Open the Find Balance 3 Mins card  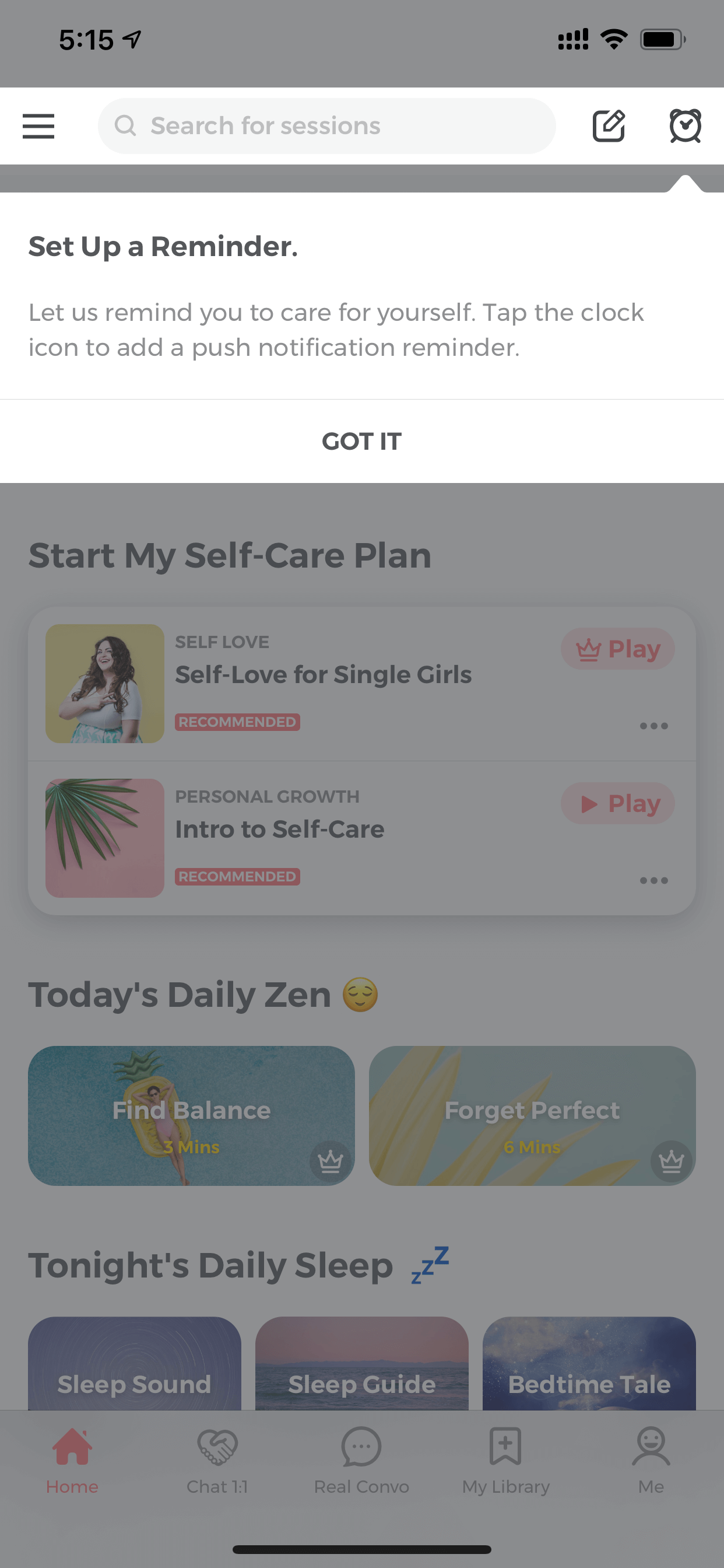(x=191, y=1116)
